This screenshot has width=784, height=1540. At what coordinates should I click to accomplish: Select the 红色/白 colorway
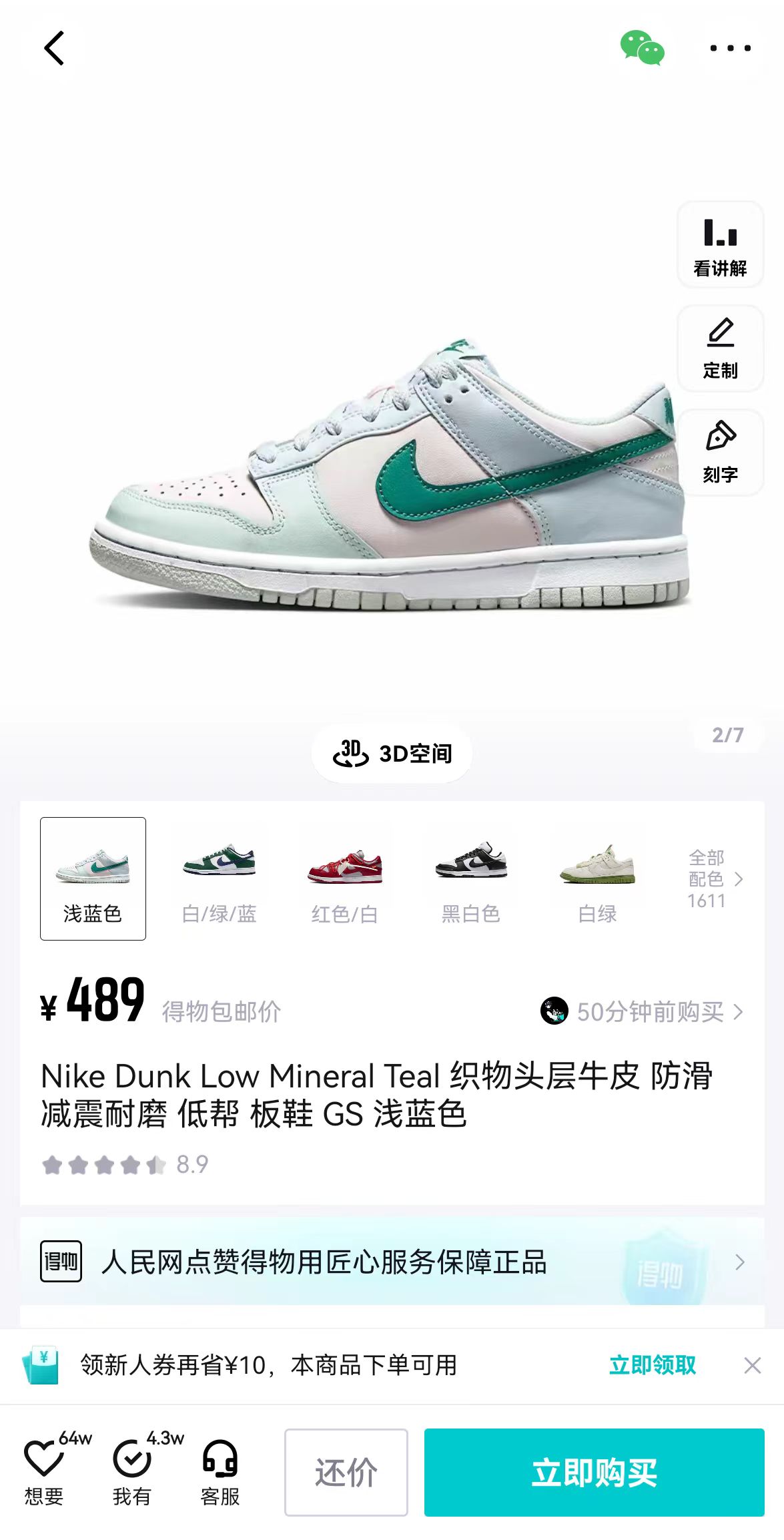[x=345, y=878]
